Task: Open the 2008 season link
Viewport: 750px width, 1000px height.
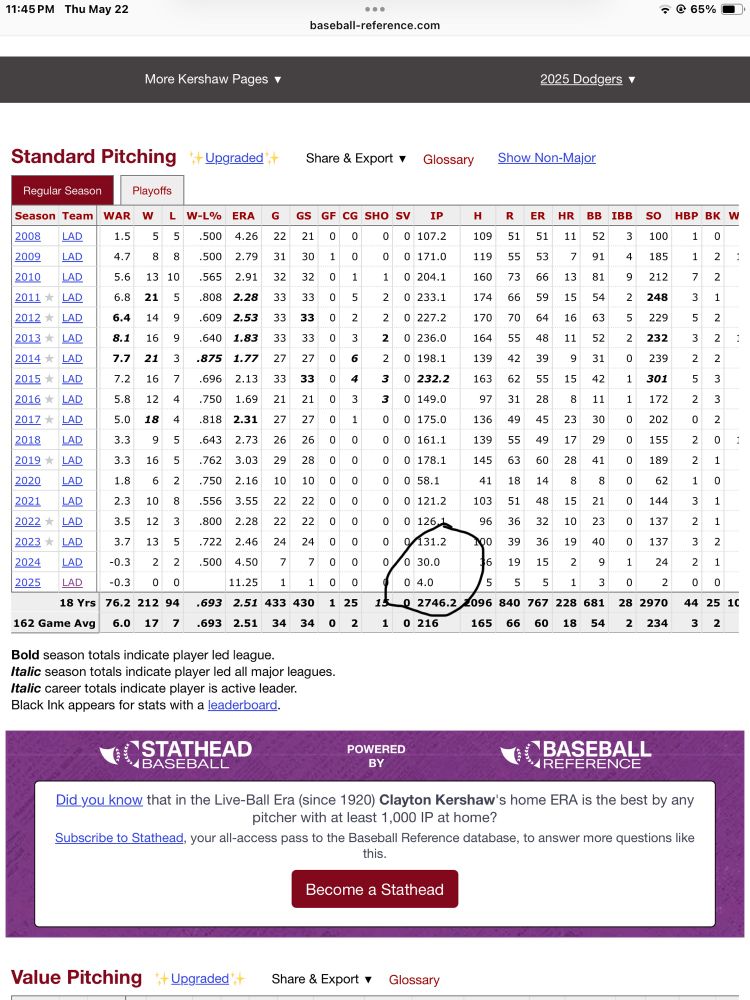Action: [28, 236]
